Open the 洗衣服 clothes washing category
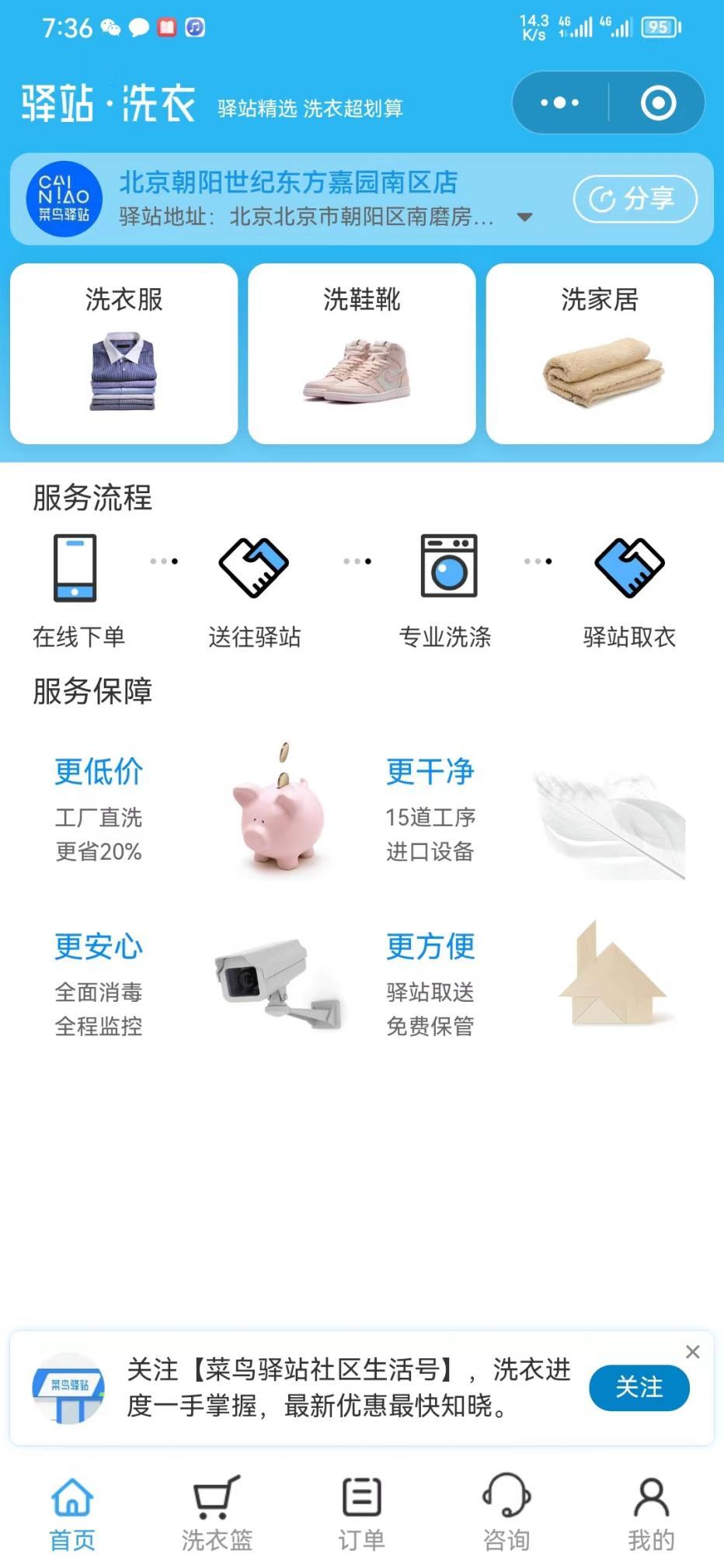724x1568 pixels. pyautogui.click(x=124, y=352)
